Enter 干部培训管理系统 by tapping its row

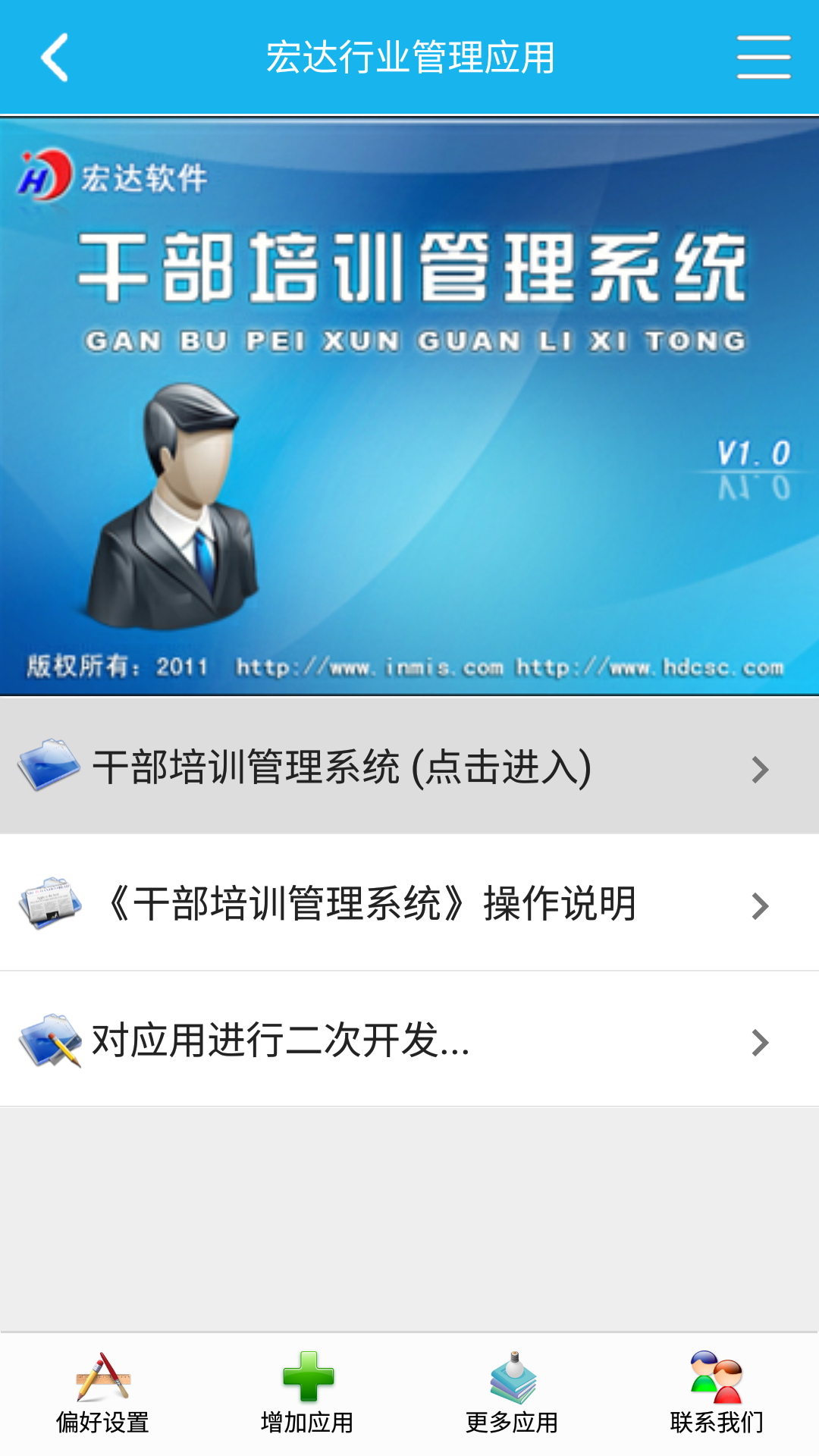(x=341, y=770)
